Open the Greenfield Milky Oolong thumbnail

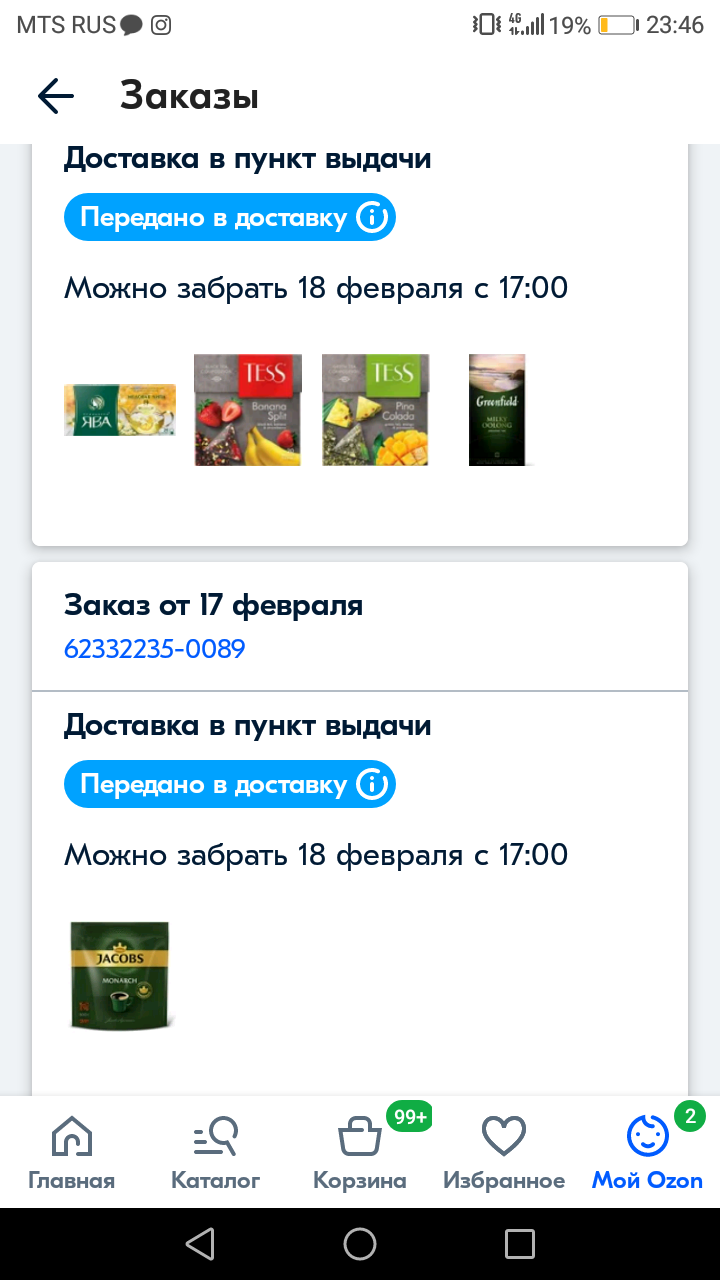click(498, 410)
